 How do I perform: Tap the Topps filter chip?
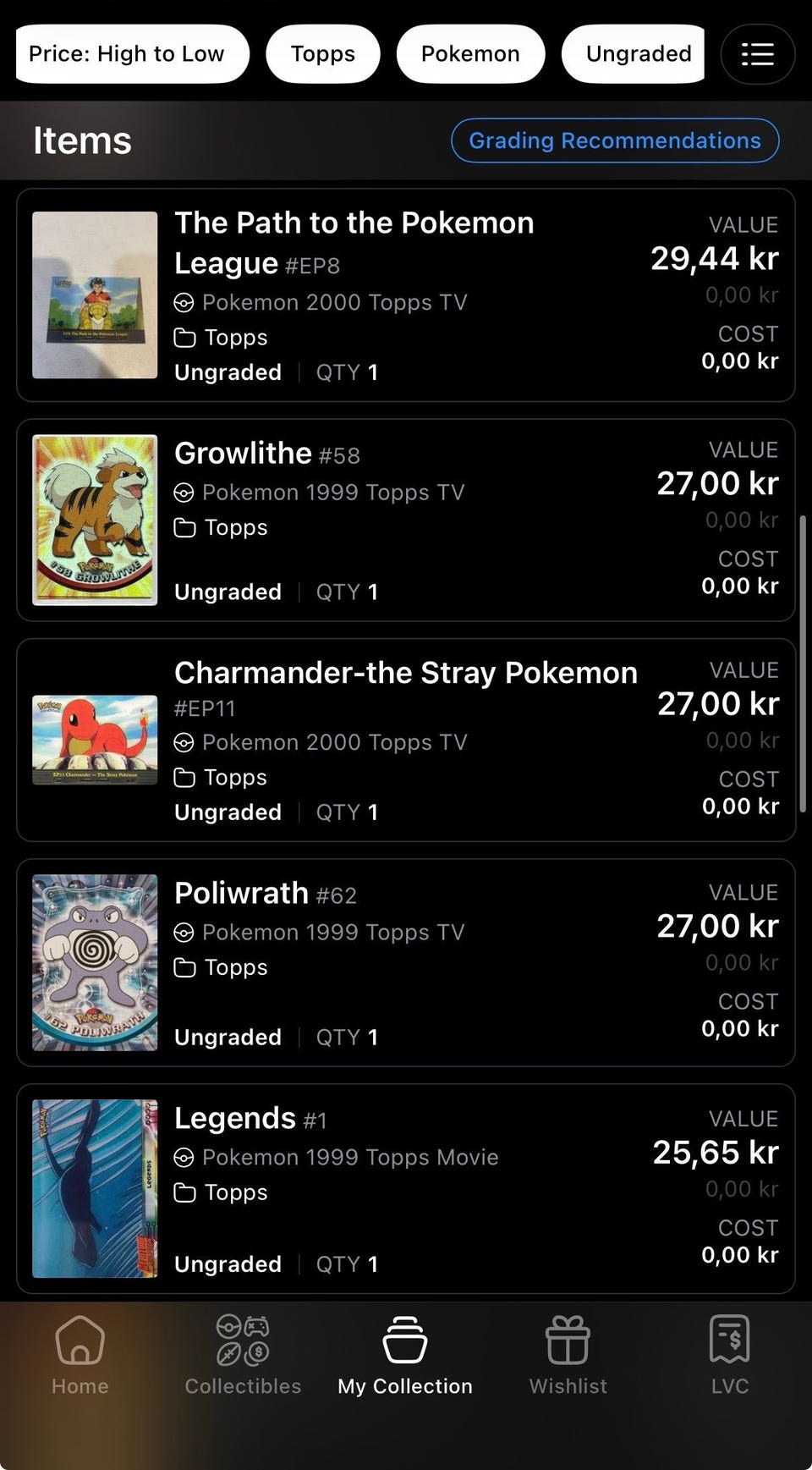tap(322, 54)
